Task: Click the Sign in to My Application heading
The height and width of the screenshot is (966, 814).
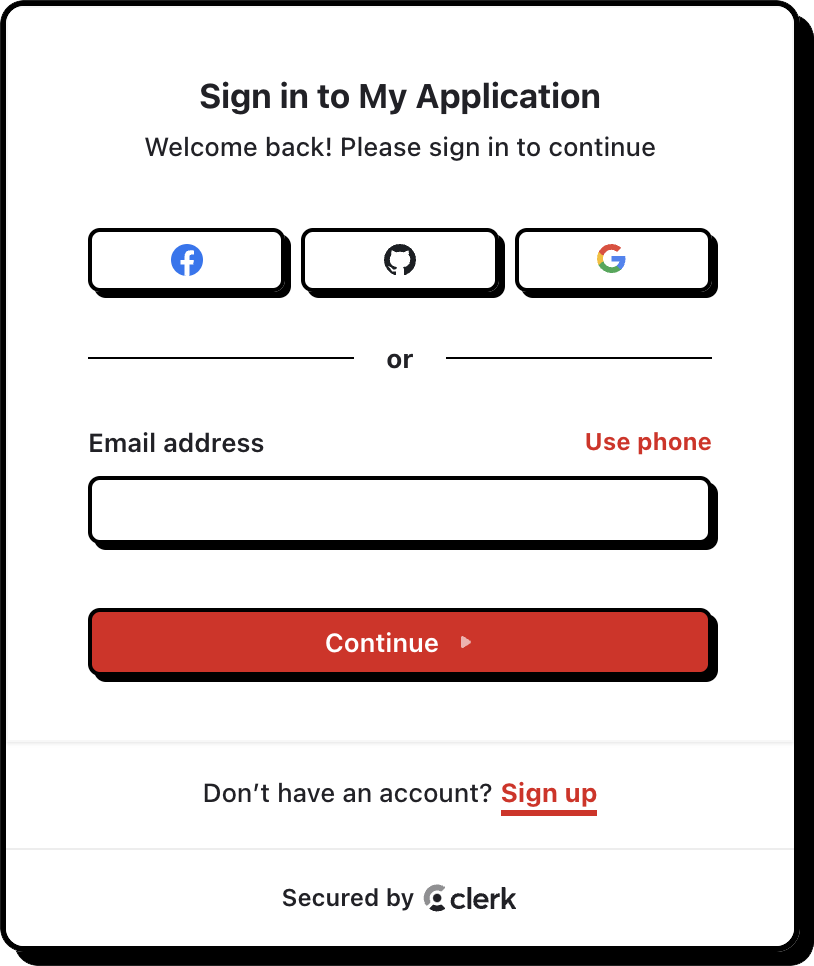Action: (x=400, y=96)
